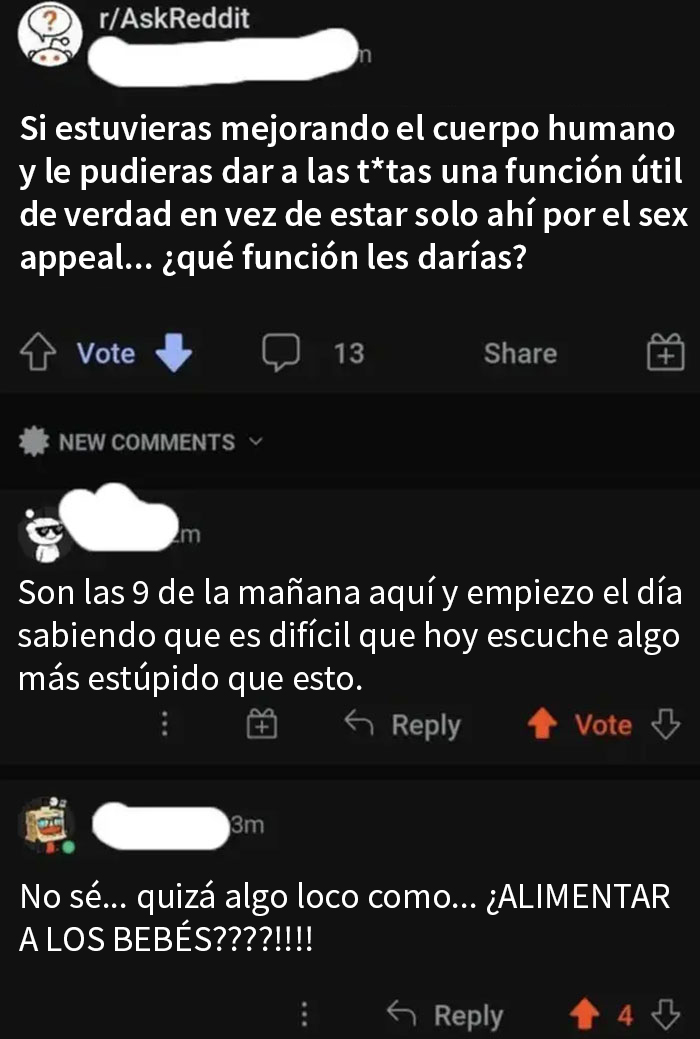The height and width of the screenshot is (1039, 700).
Task: Downvote the AskReddit post
Action: pyautogui.click(x=175, y=353)
